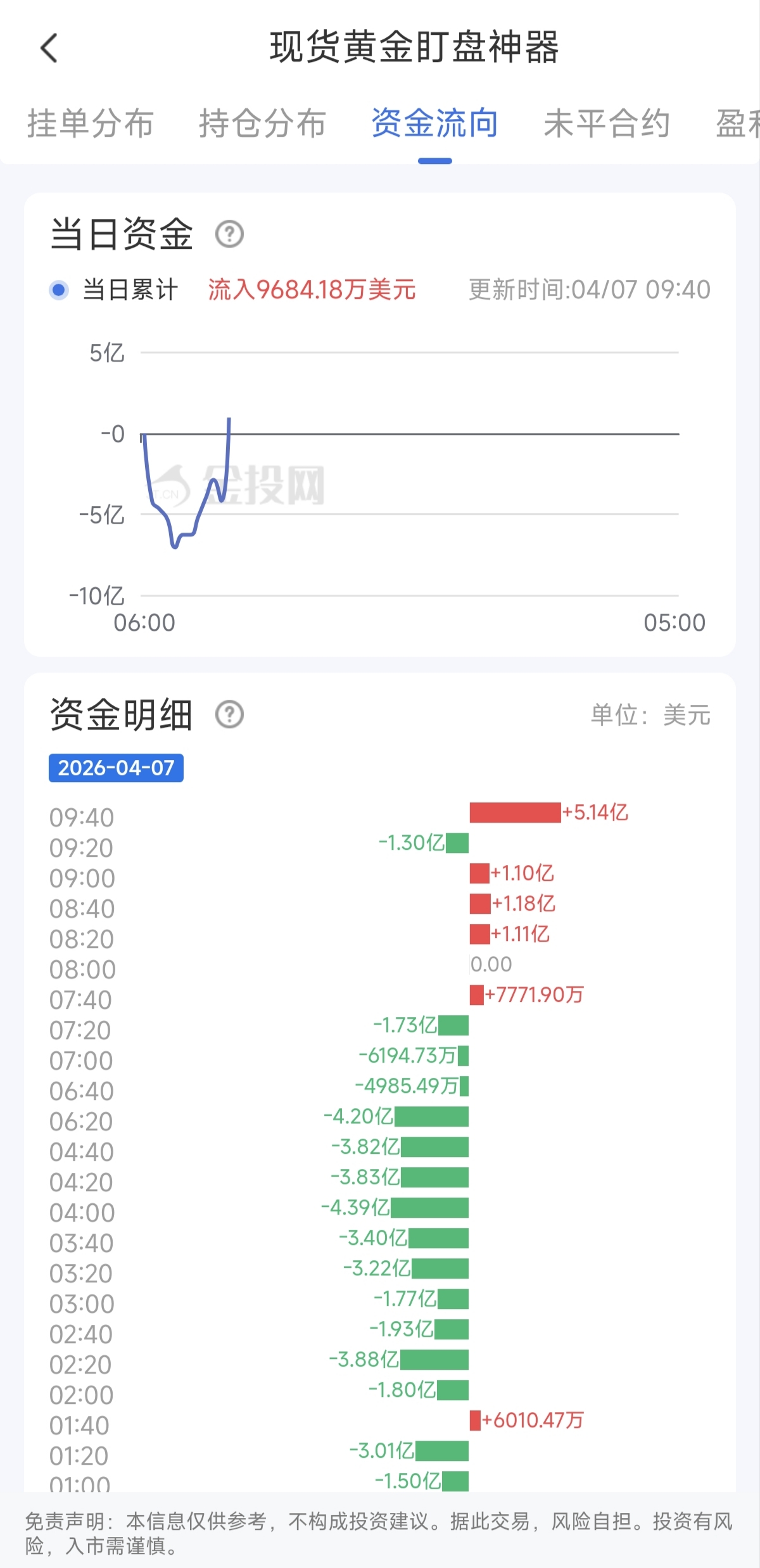Open the 资金明细 help question-mark icon
This screenshot has height=1568, width=760.
pyautogui.click(x=231, y=714)
